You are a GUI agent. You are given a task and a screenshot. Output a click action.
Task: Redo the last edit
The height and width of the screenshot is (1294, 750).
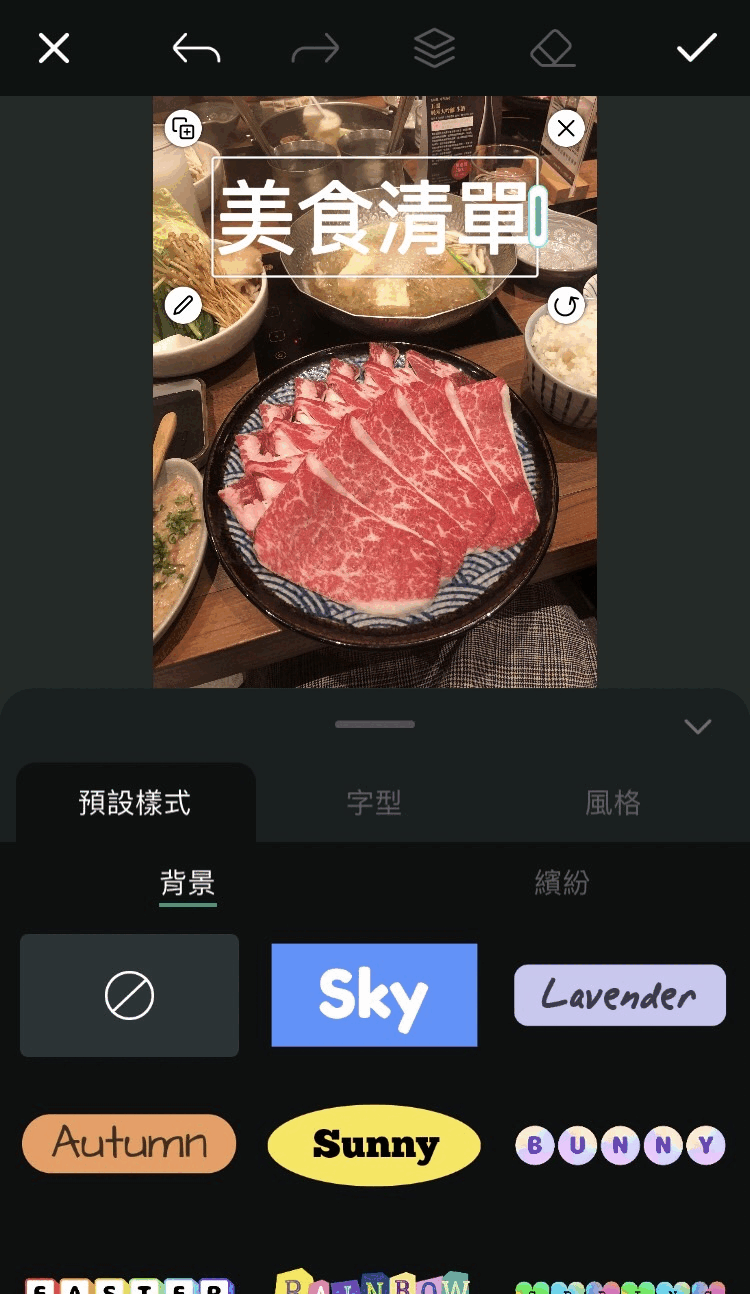pyautogui.click(x=316, y=48)
